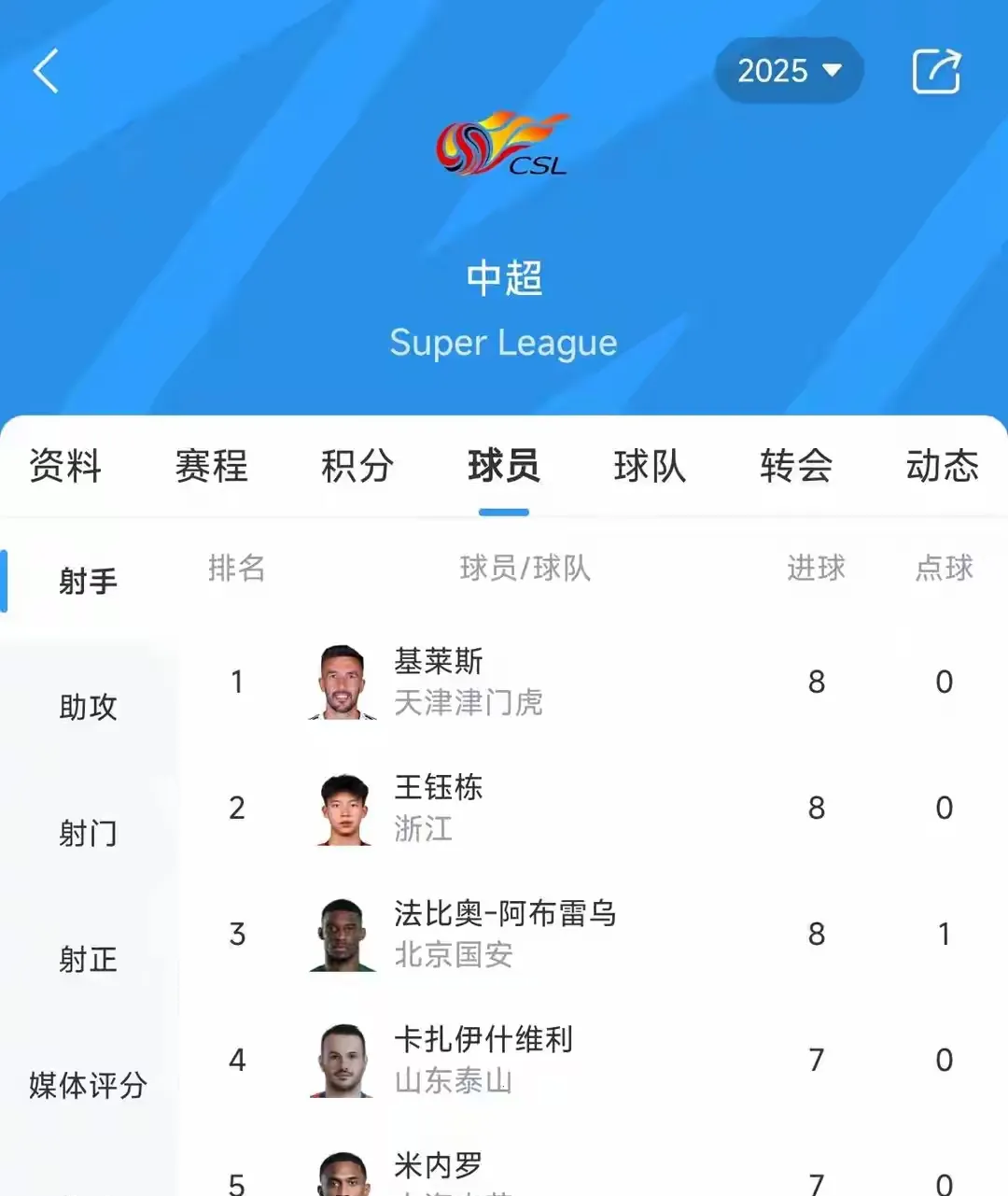Viewport: 1008px width, 1196px height.
Task: Open the 转会 transfers tab
Action: click(796, 466)
